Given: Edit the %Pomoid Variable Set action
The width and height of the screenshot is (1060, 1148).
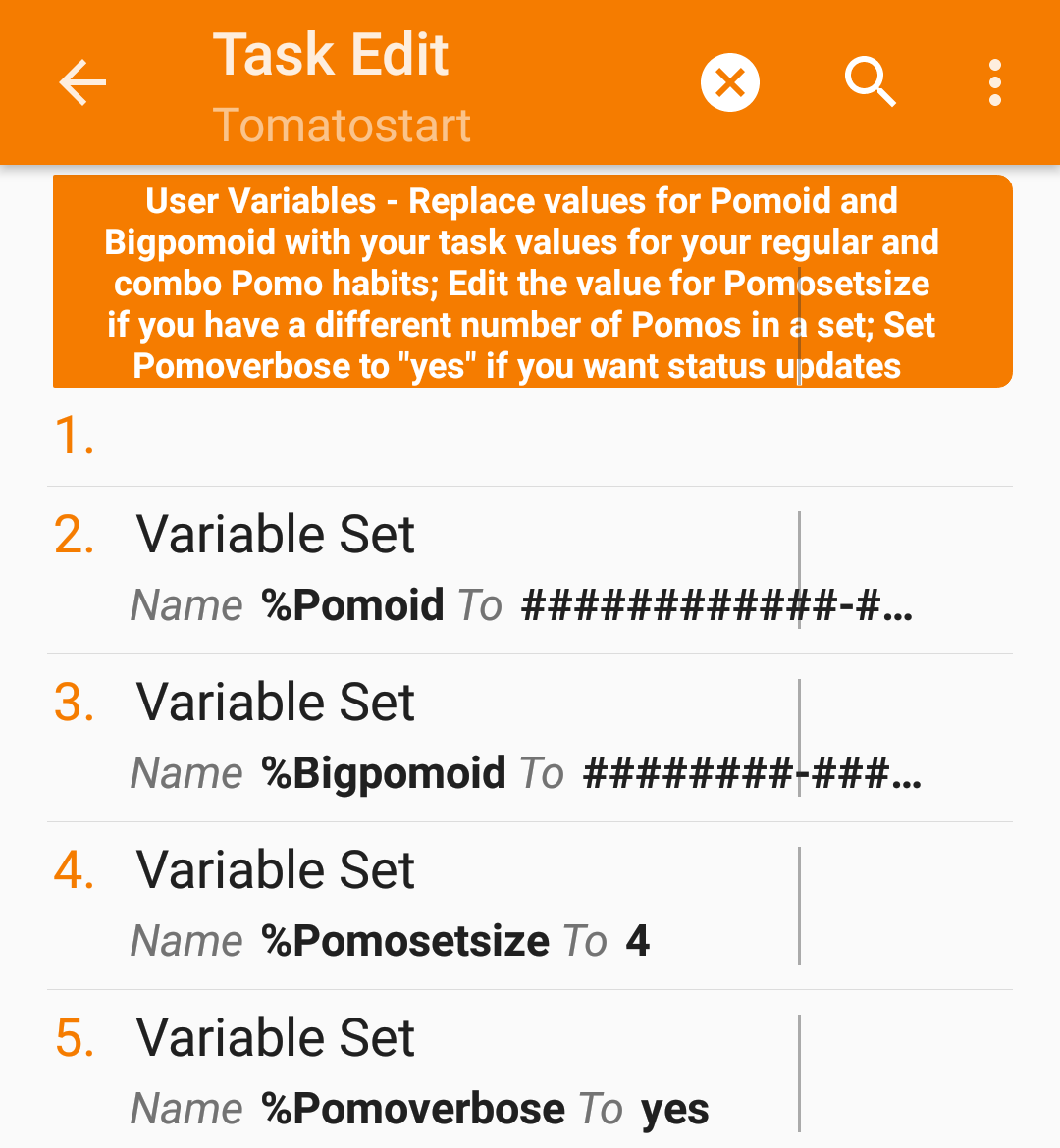Looking at the screenshot, I should (x=422, y=570).
